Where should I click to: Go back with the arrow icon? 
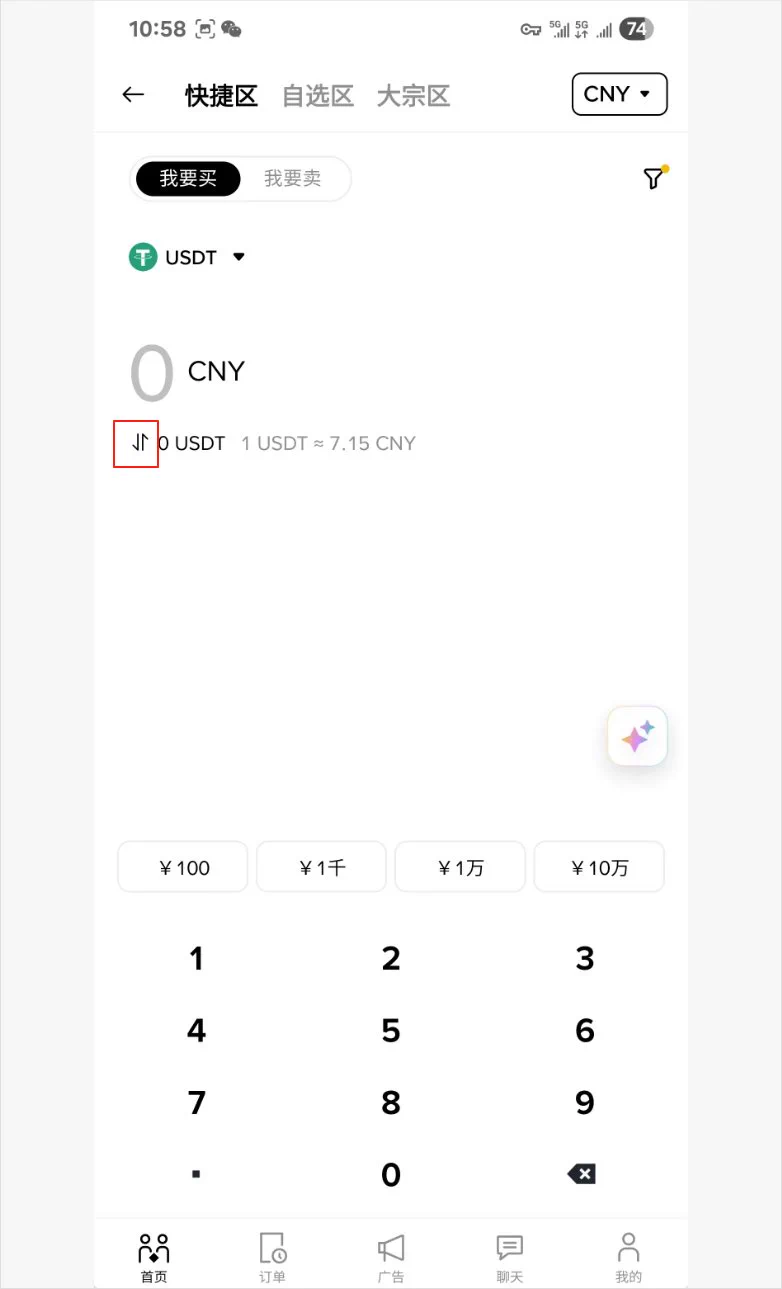pos(133,95)
